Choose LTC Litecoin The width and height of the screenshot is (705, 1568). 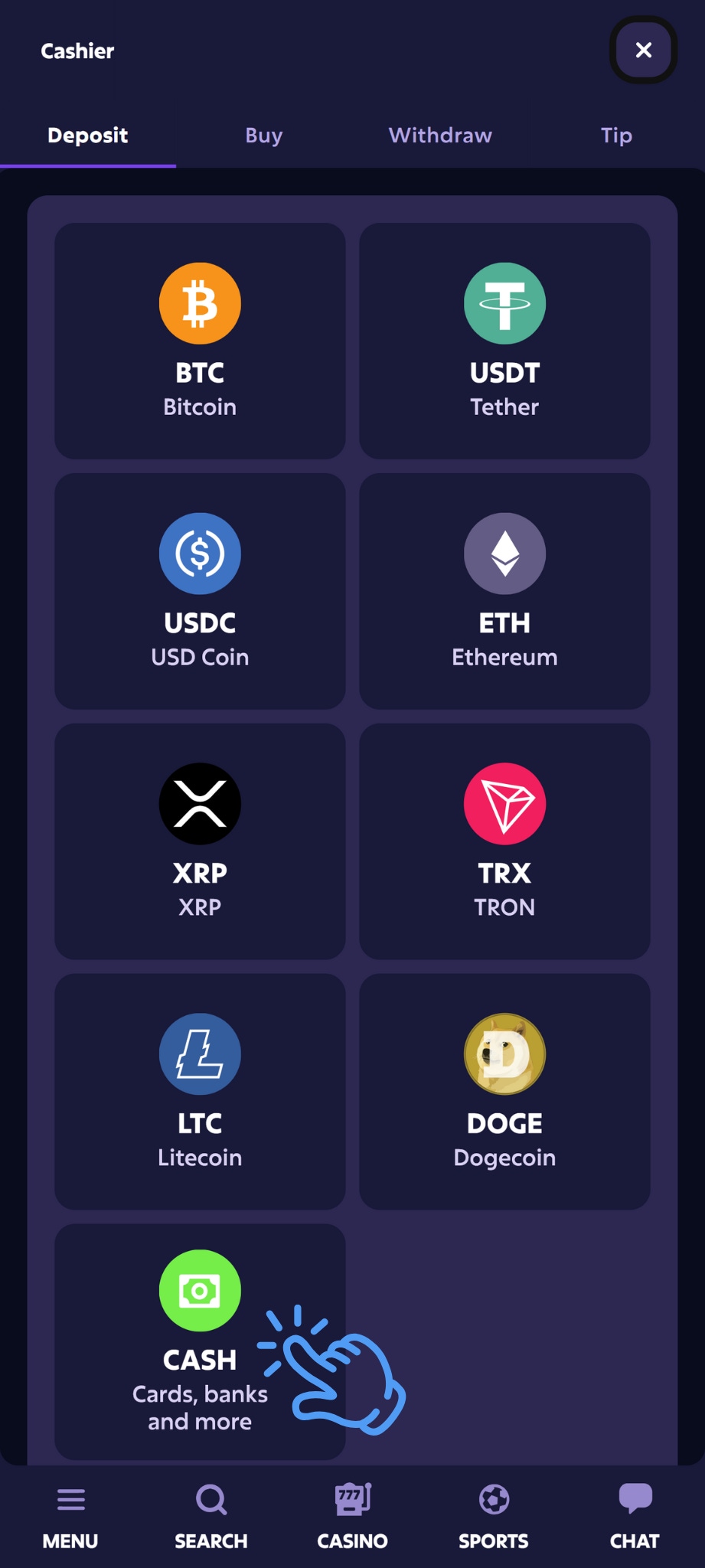click(200, 1091)
